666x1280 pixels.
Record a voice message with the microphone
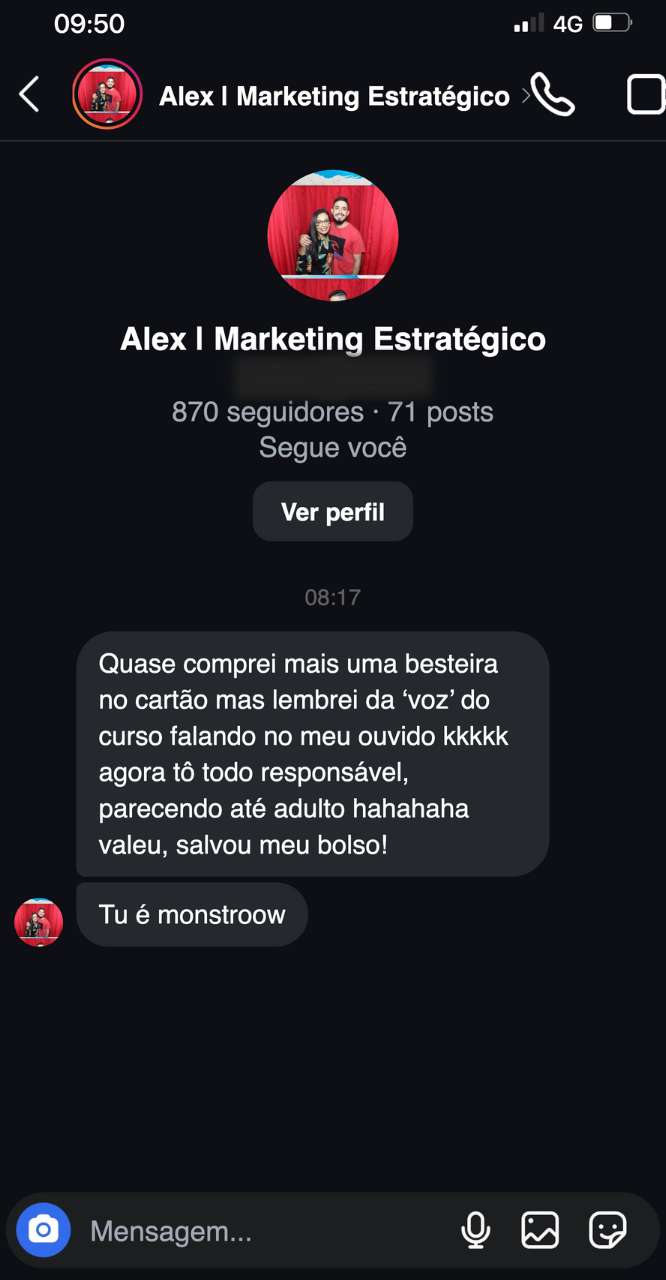pyautogui.click(x=476, y=1230)
